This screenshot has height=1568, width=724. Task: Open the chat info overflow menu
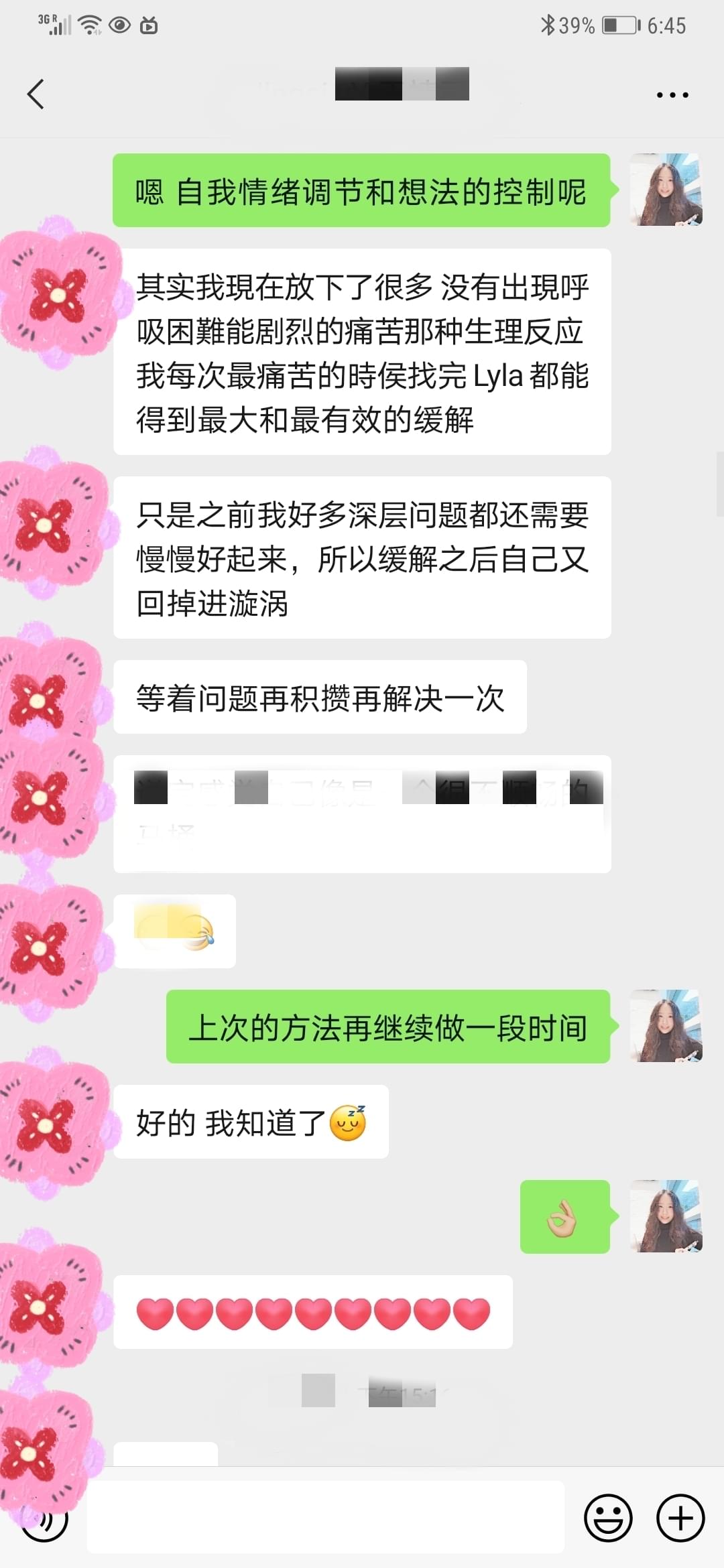coord(672,95)
